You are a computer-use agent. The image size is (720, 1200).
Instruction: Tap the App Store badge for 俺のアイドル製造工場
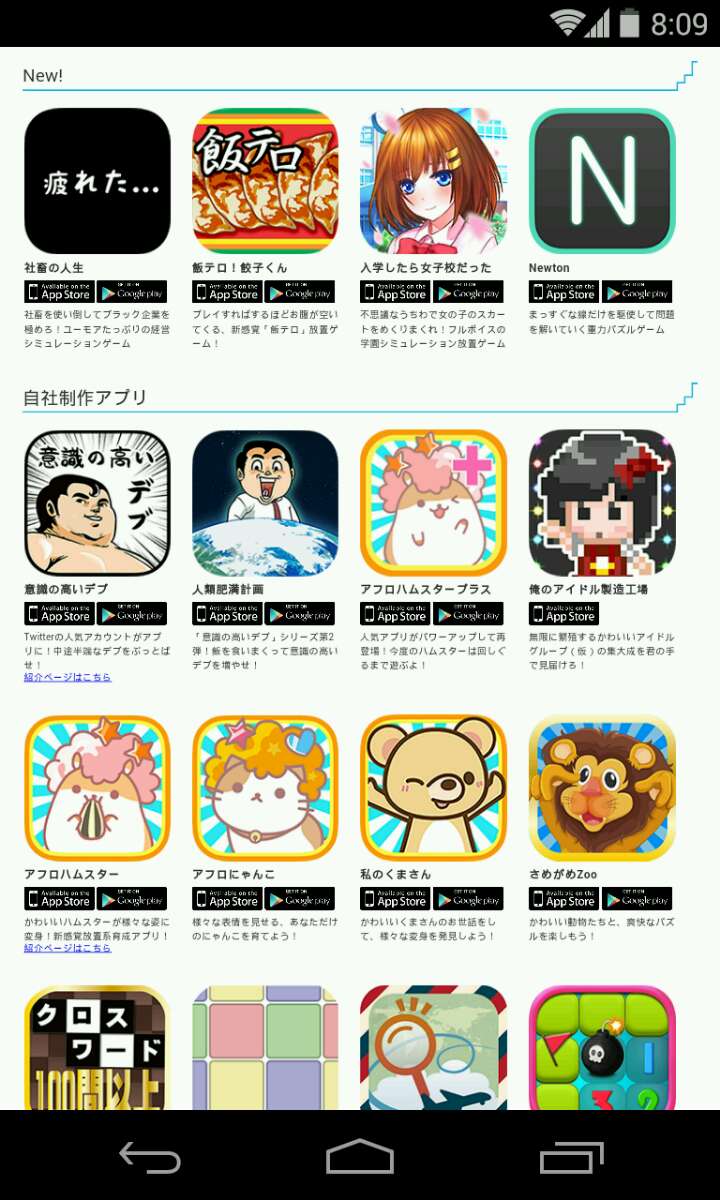[564, 613]
